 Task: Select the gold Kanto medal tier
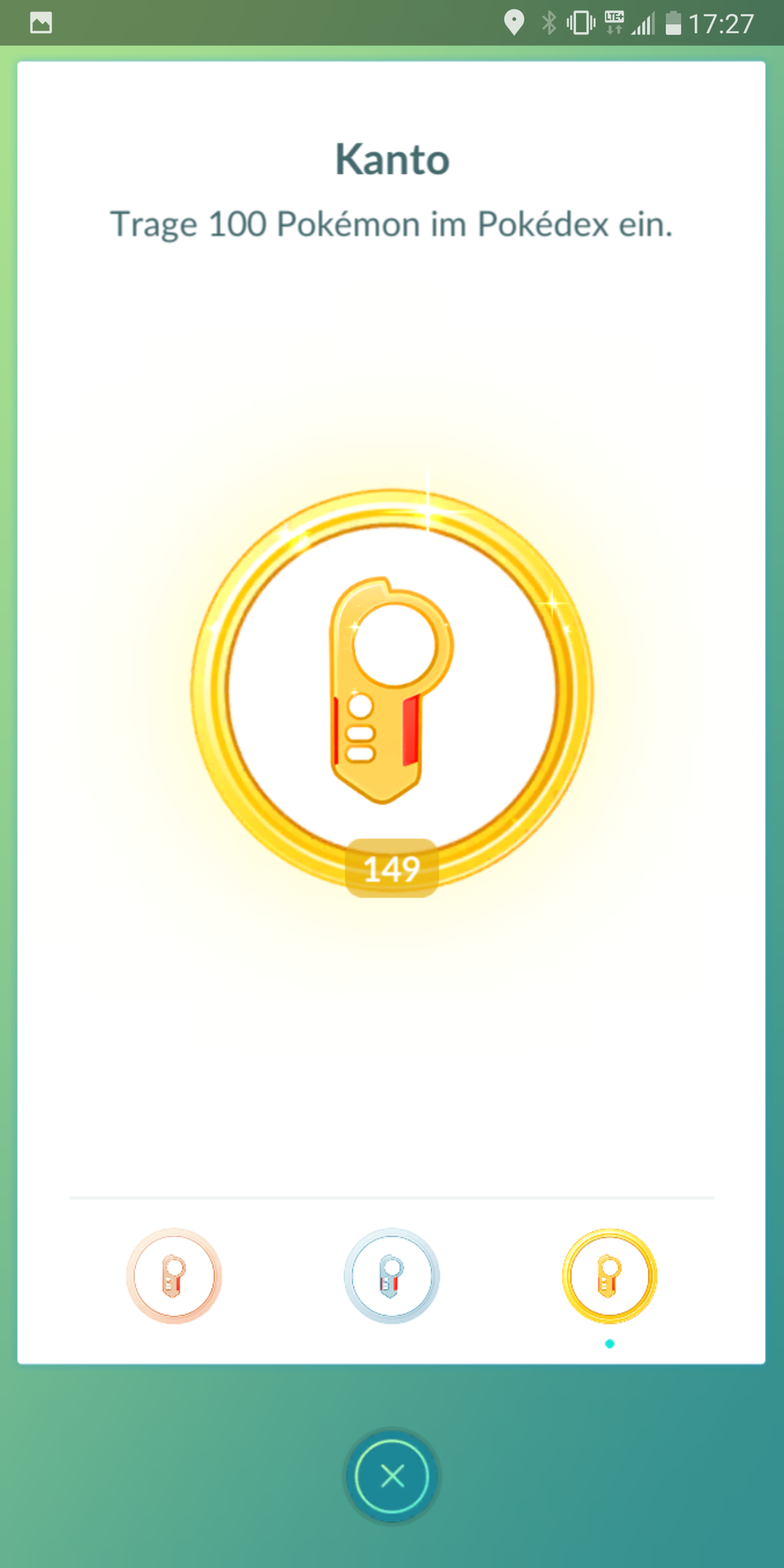click(x=609, y=1275)
